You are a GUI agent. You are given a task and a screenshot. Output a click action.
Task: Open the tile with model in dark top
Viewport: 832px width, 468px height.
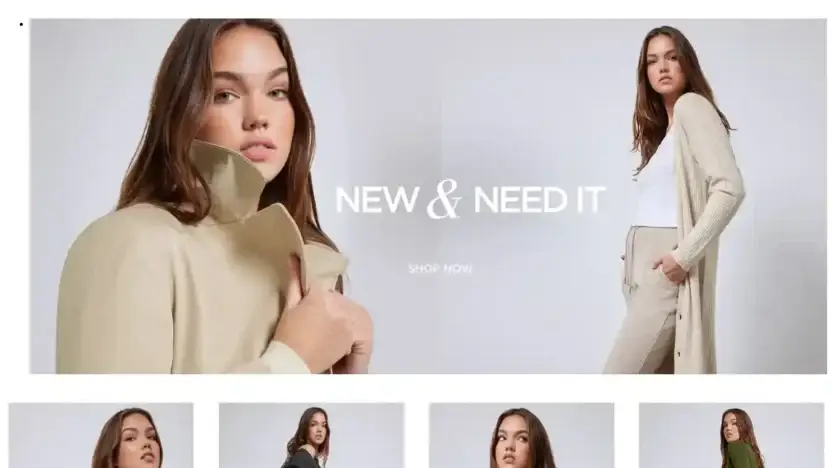[311, 436]
